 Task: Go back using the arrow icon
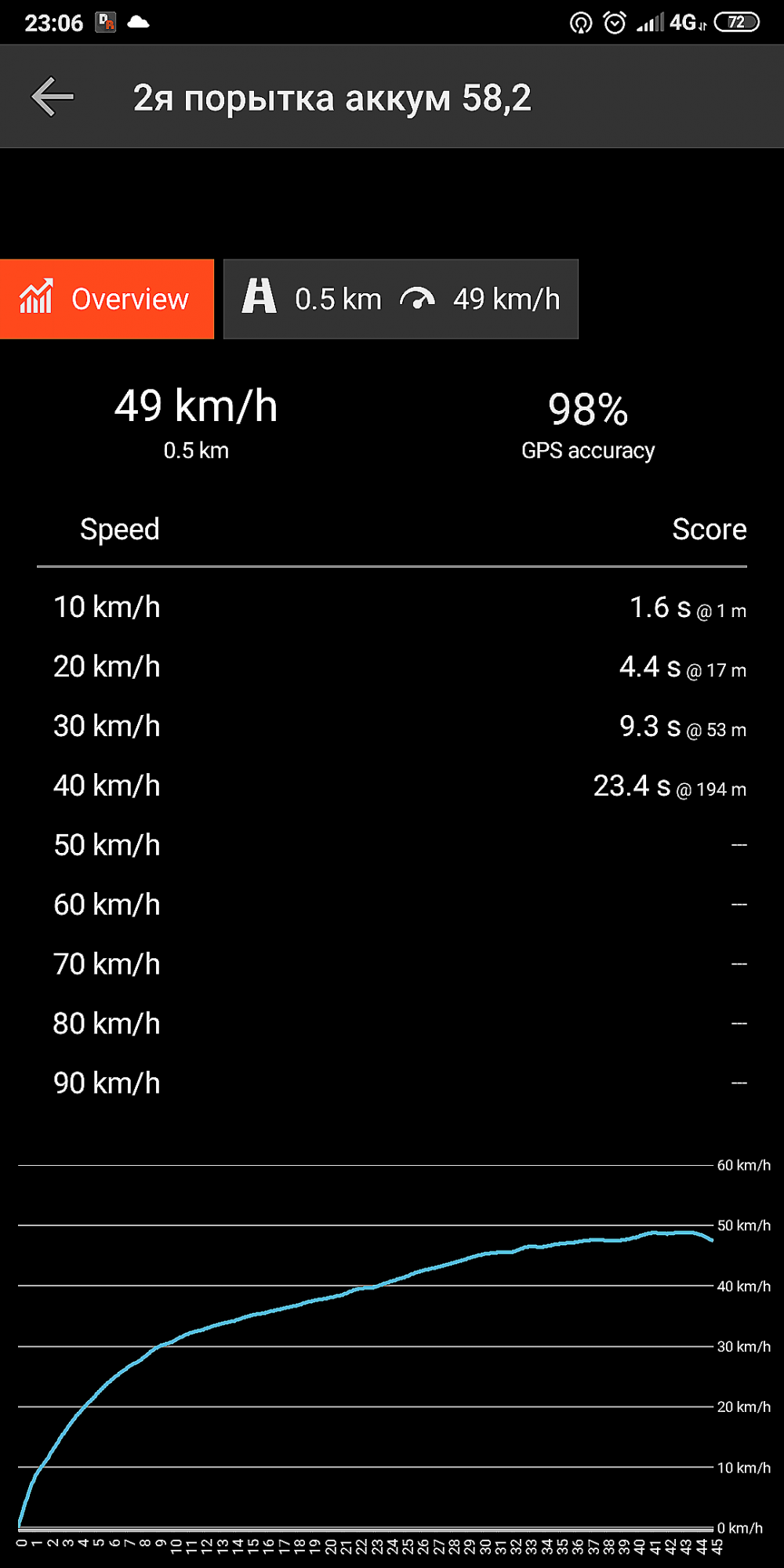53,97
